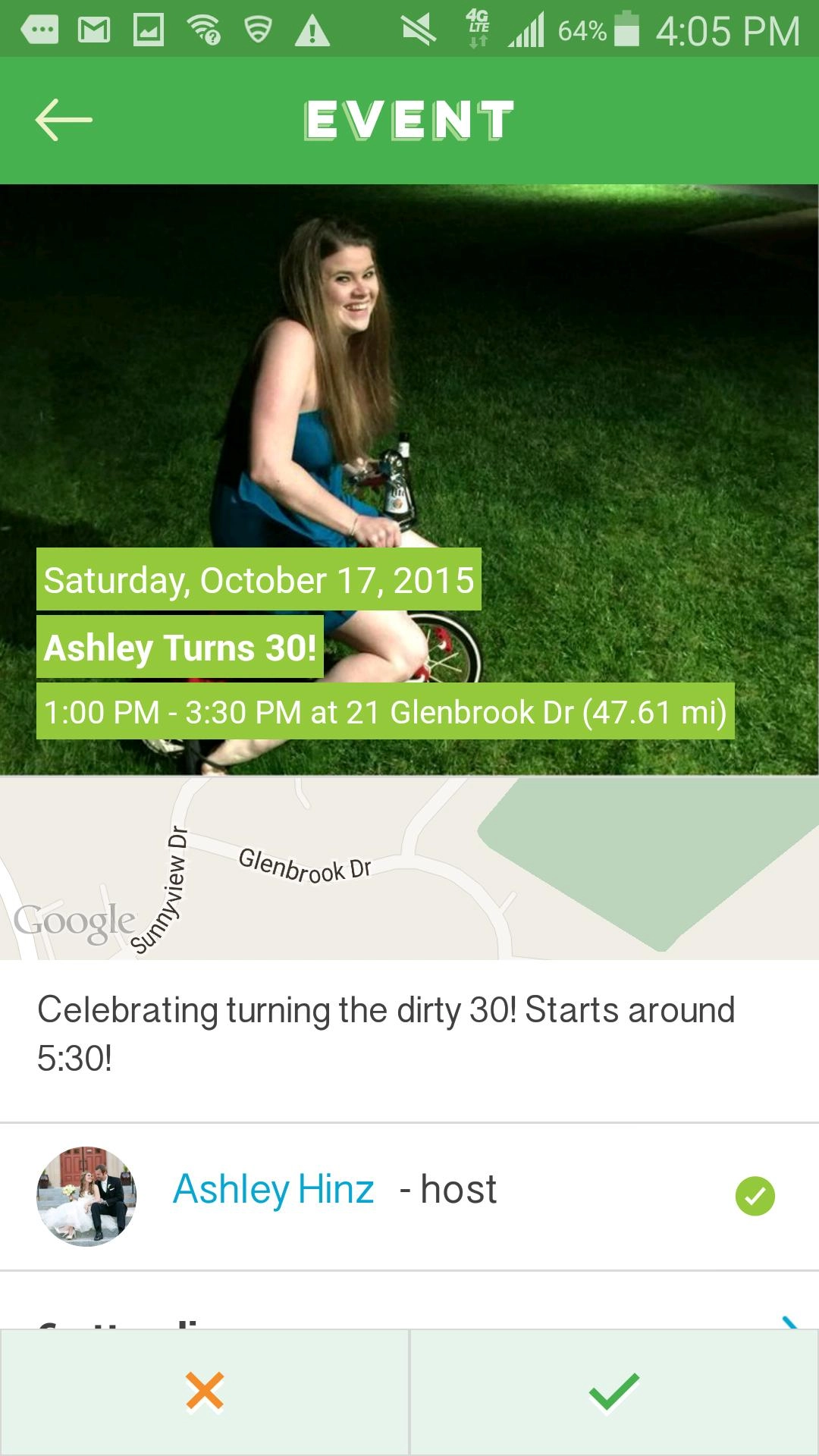Open Ashley Hinz's profile
819x1456 pixels.
[273, 1189]
